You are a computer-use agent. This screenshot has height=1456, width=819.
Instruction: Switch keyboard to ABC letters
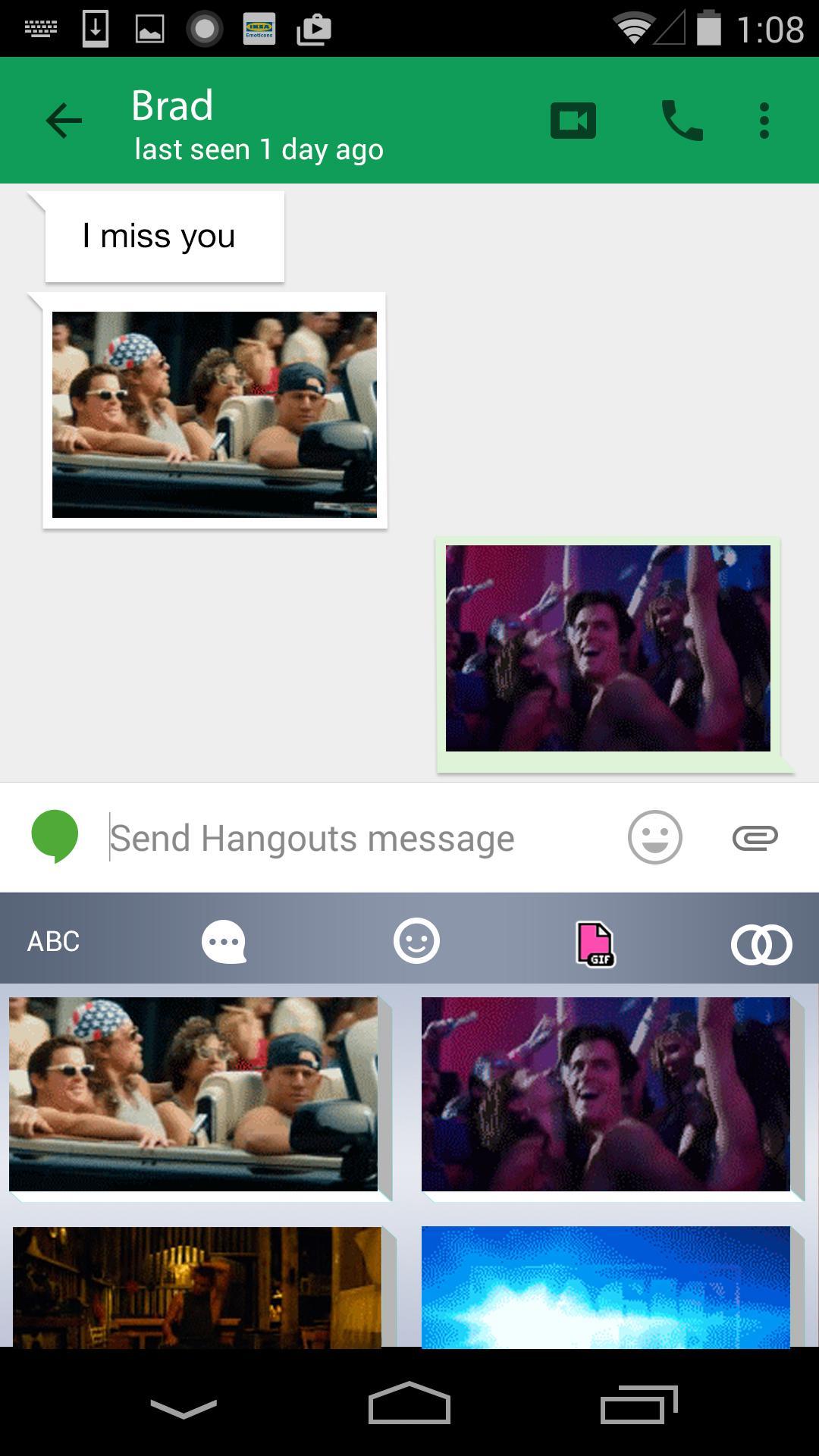53,941
